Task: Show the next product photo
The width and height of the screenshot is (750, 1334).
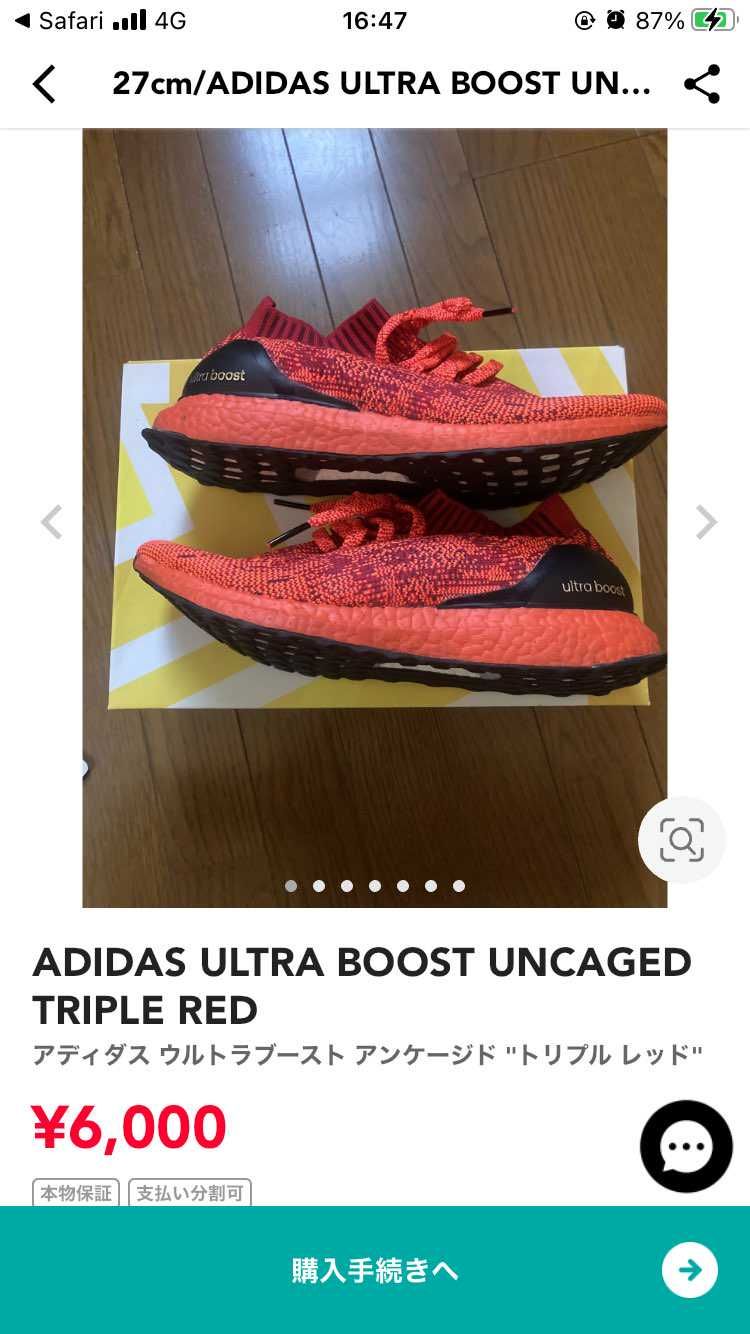Action: pos(706,521)
